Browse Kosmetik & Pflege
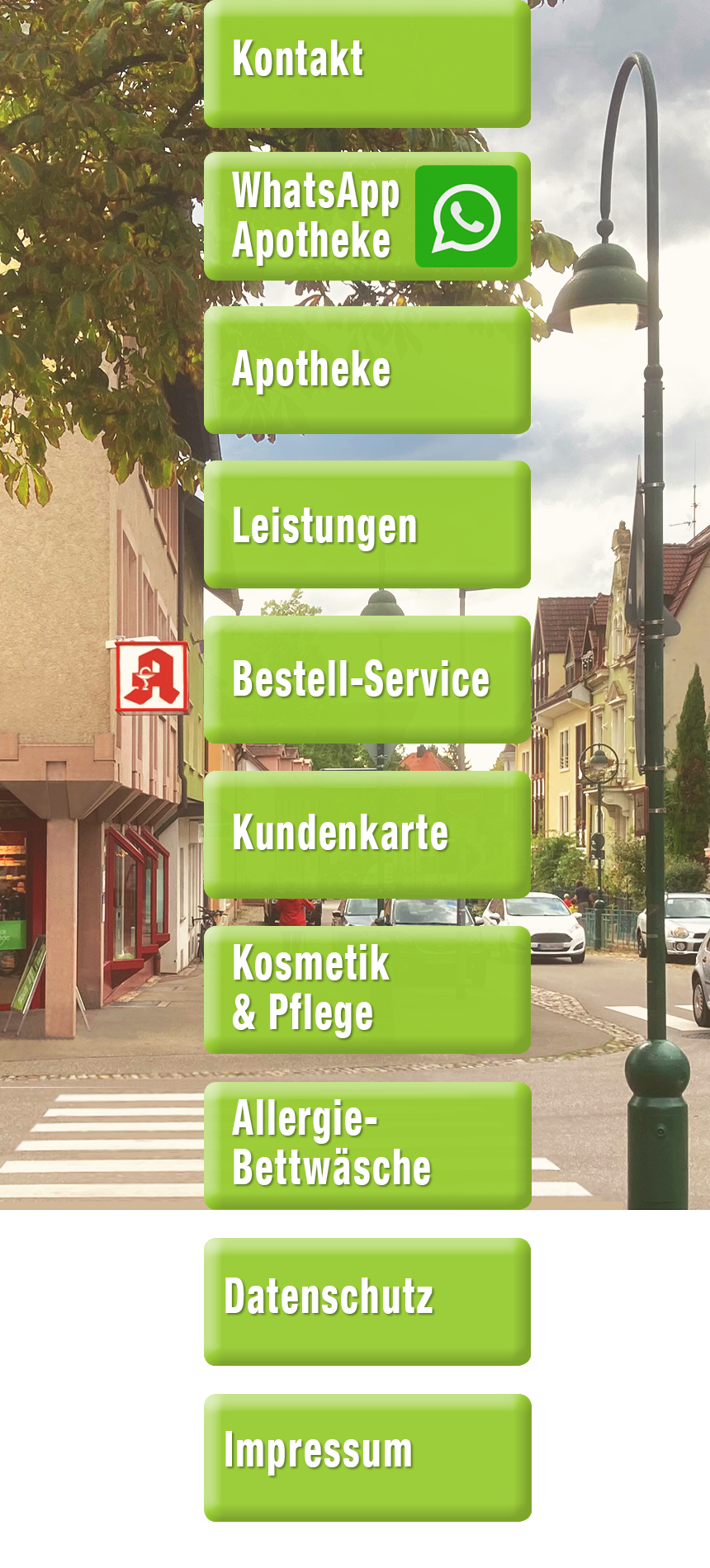 coord(367,989)
